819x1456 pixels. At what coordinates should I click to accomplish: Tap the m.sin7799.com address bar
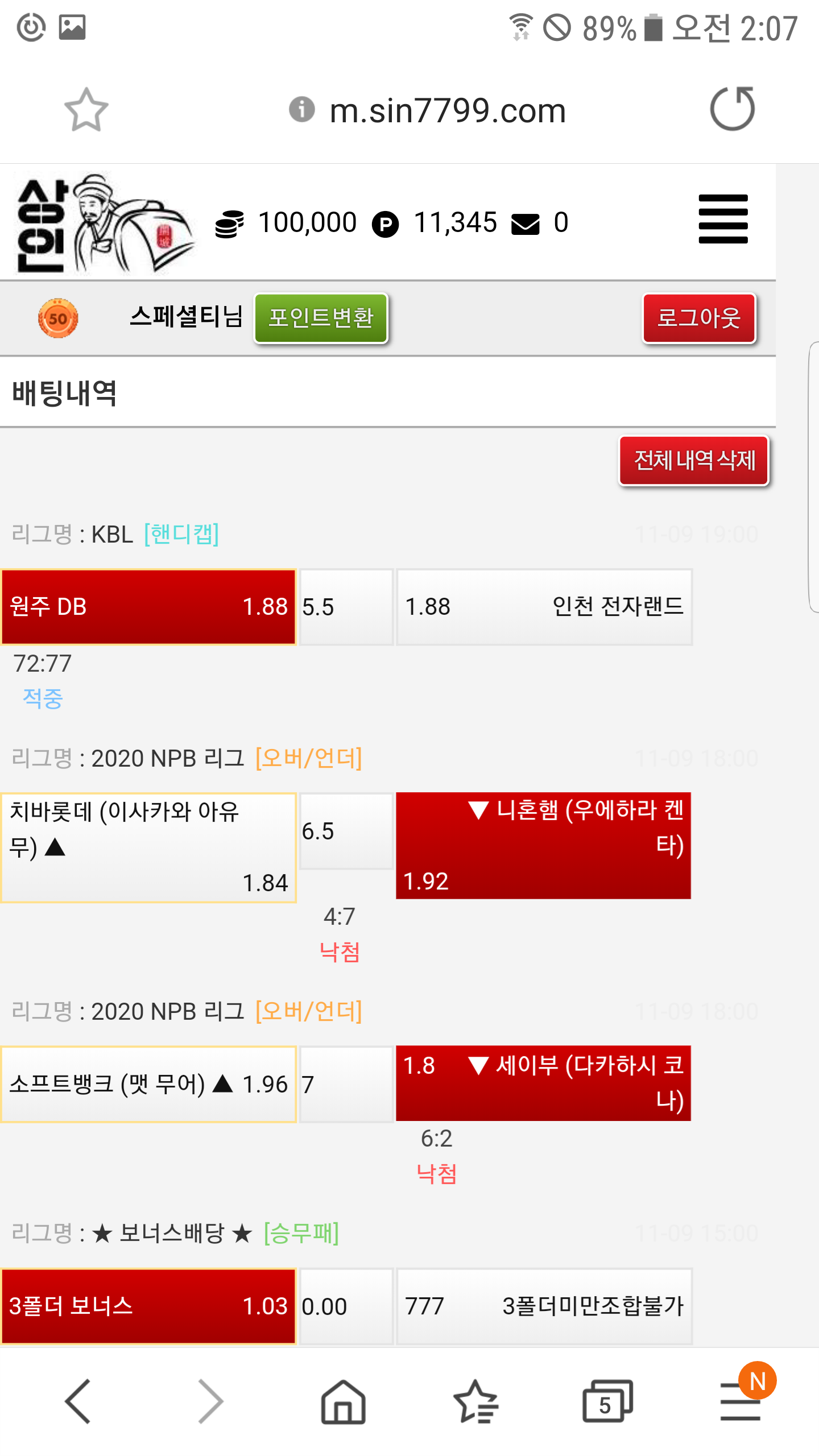point(447,110)
